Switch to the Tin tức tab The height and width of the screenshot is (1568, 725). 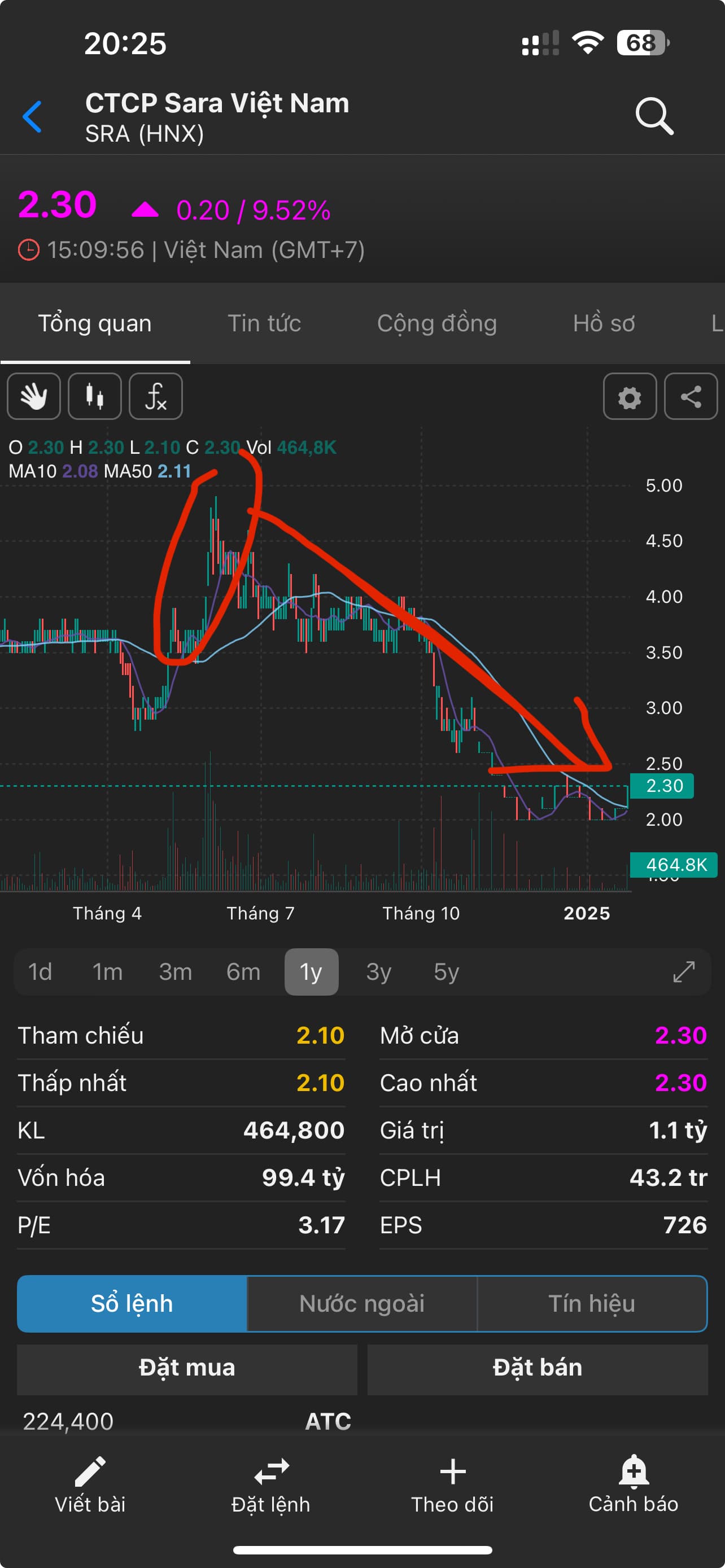(264, 323)
